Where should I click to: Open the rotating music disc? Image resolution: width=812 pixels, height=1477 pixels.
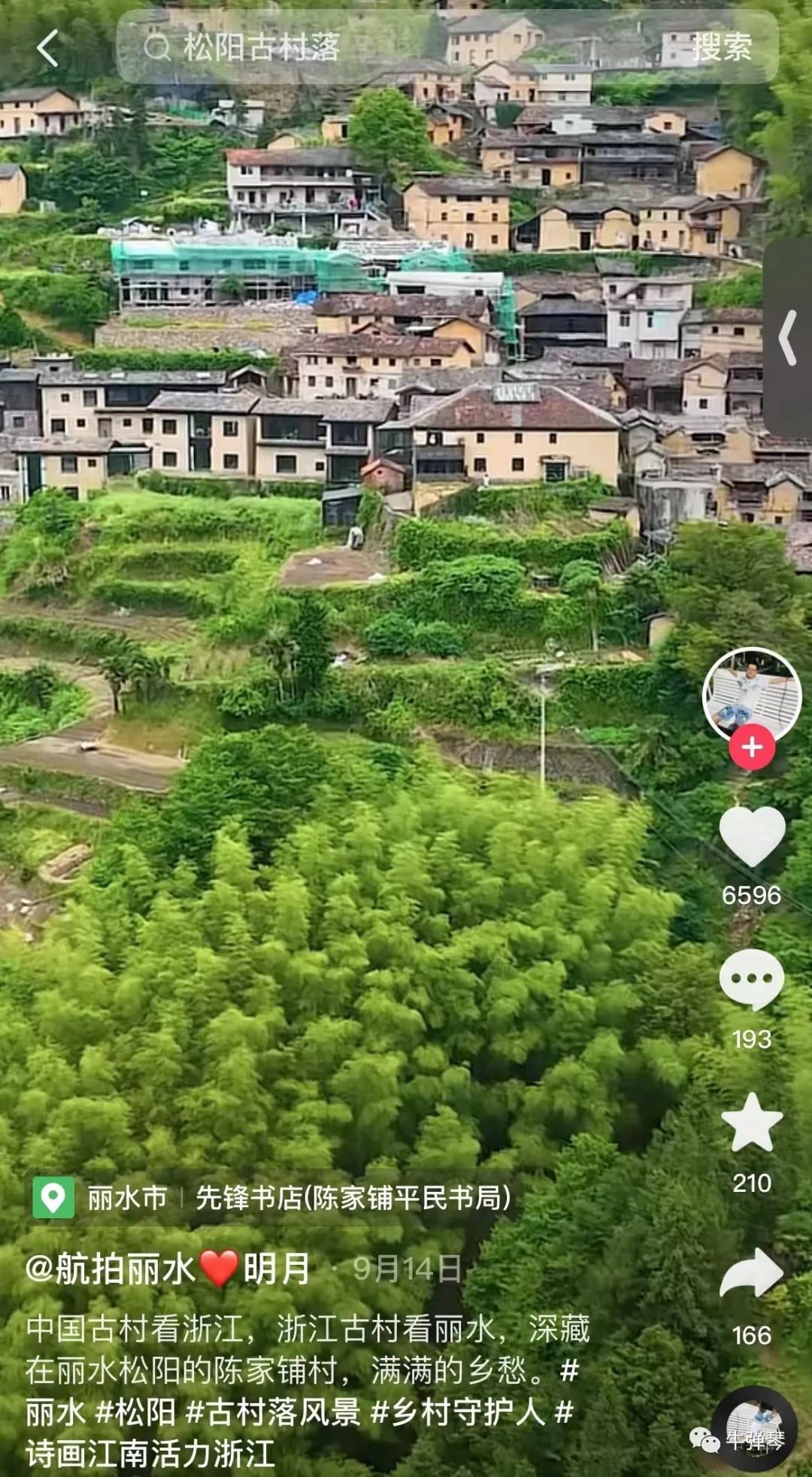(755, 1429)
